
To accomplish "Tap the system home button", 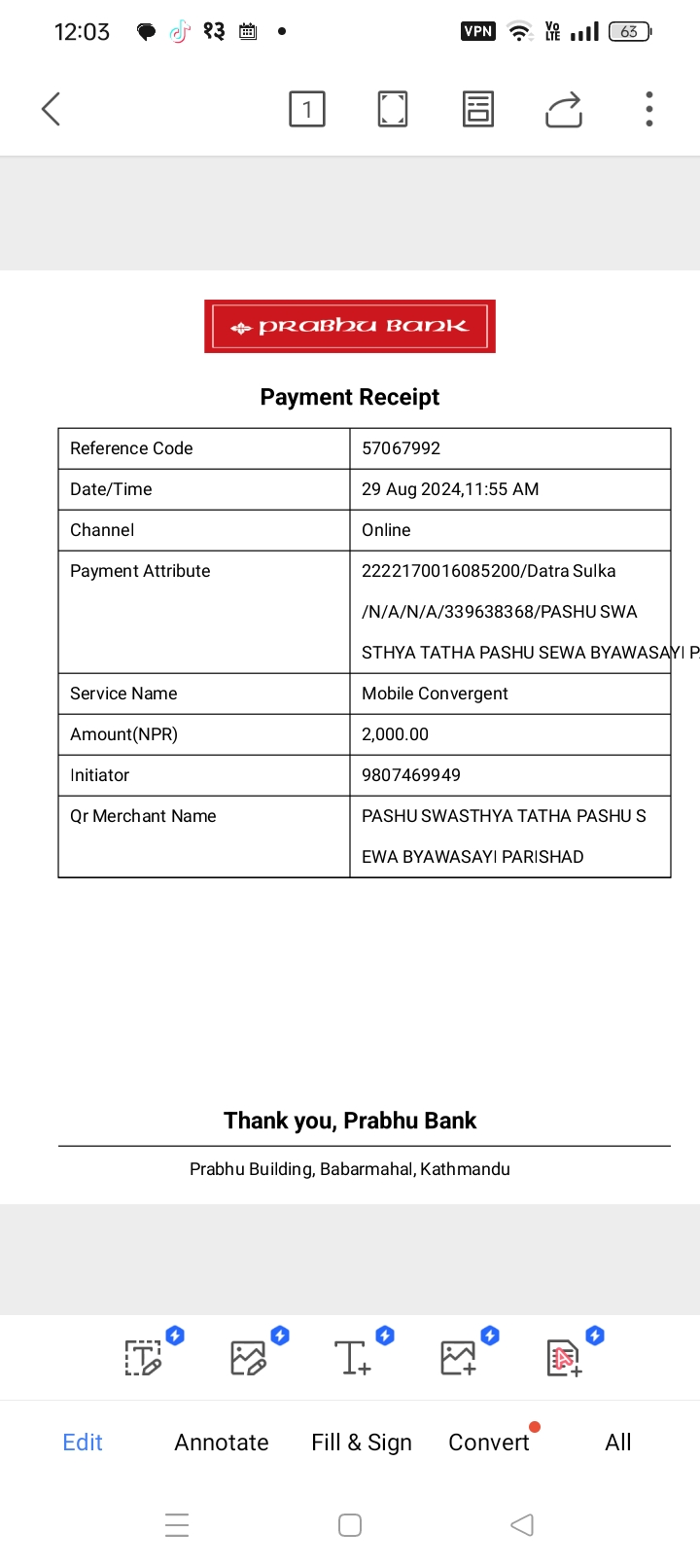I will (350, 1524).
